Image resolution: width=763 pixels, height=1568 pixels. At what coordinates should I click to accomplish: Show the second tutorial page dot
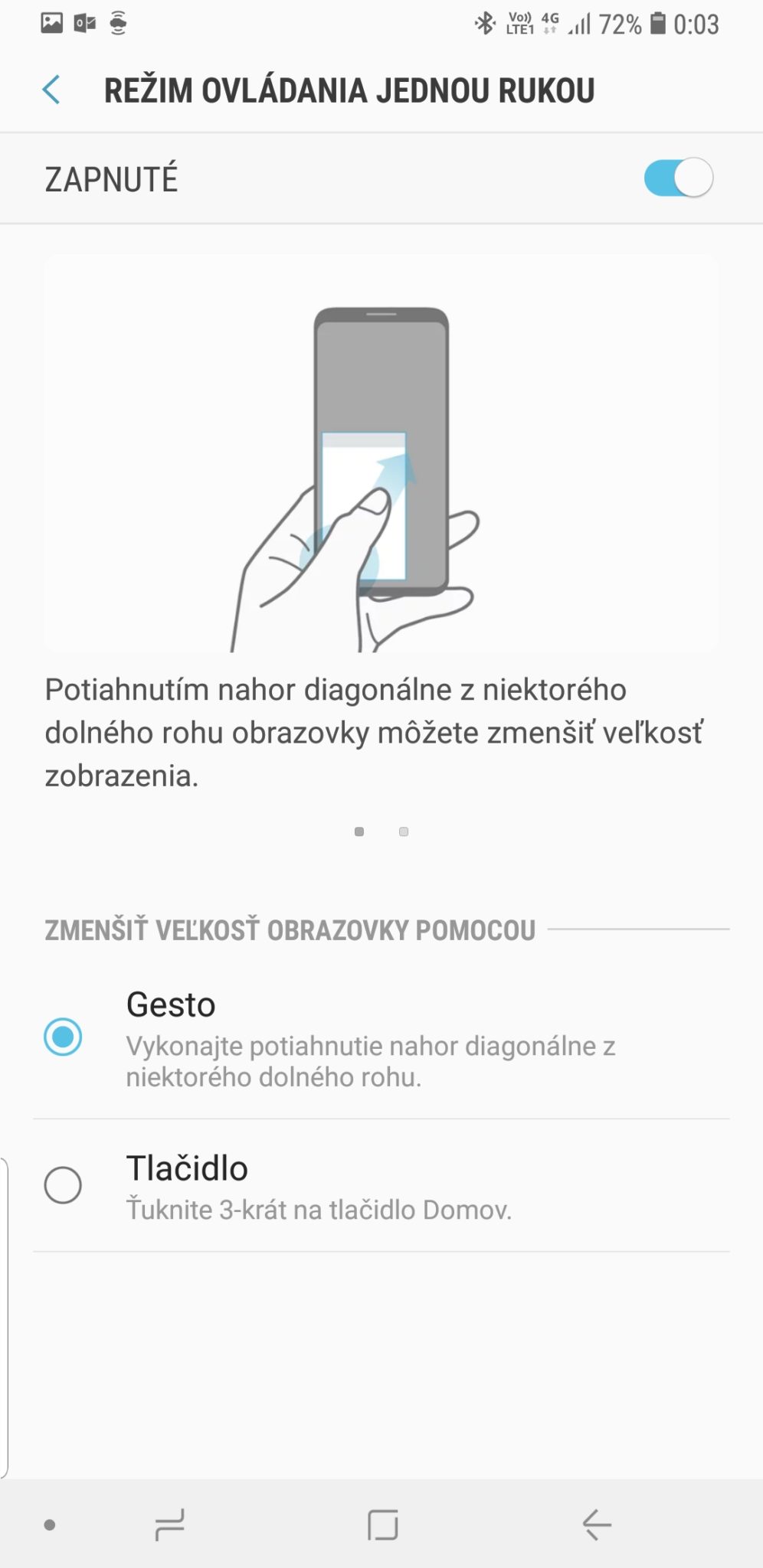[x=404, y=831]
